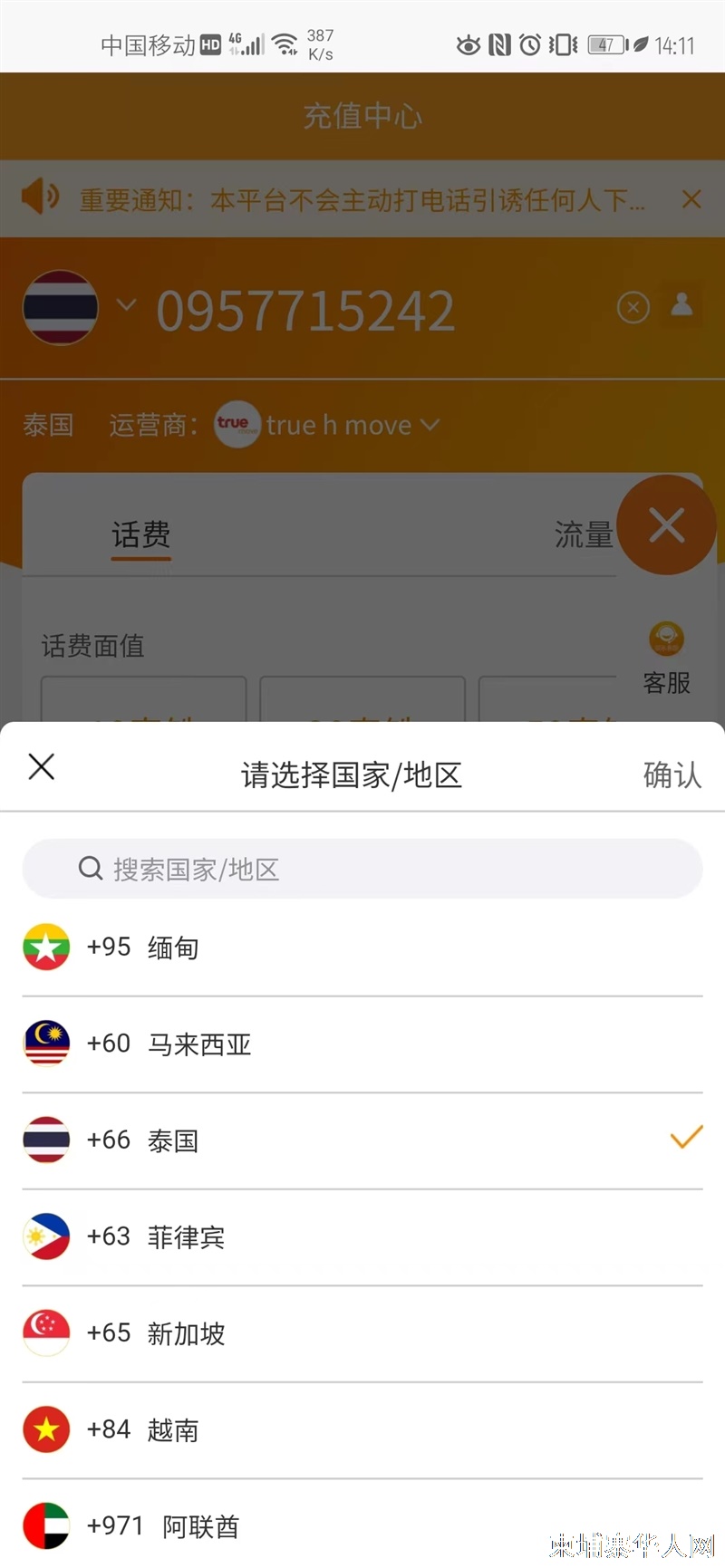The width and height of the screenshot is (725, 1568).
Task: Pick +971 阿联酋 from the list
Action: click(x=362, y=1525)
